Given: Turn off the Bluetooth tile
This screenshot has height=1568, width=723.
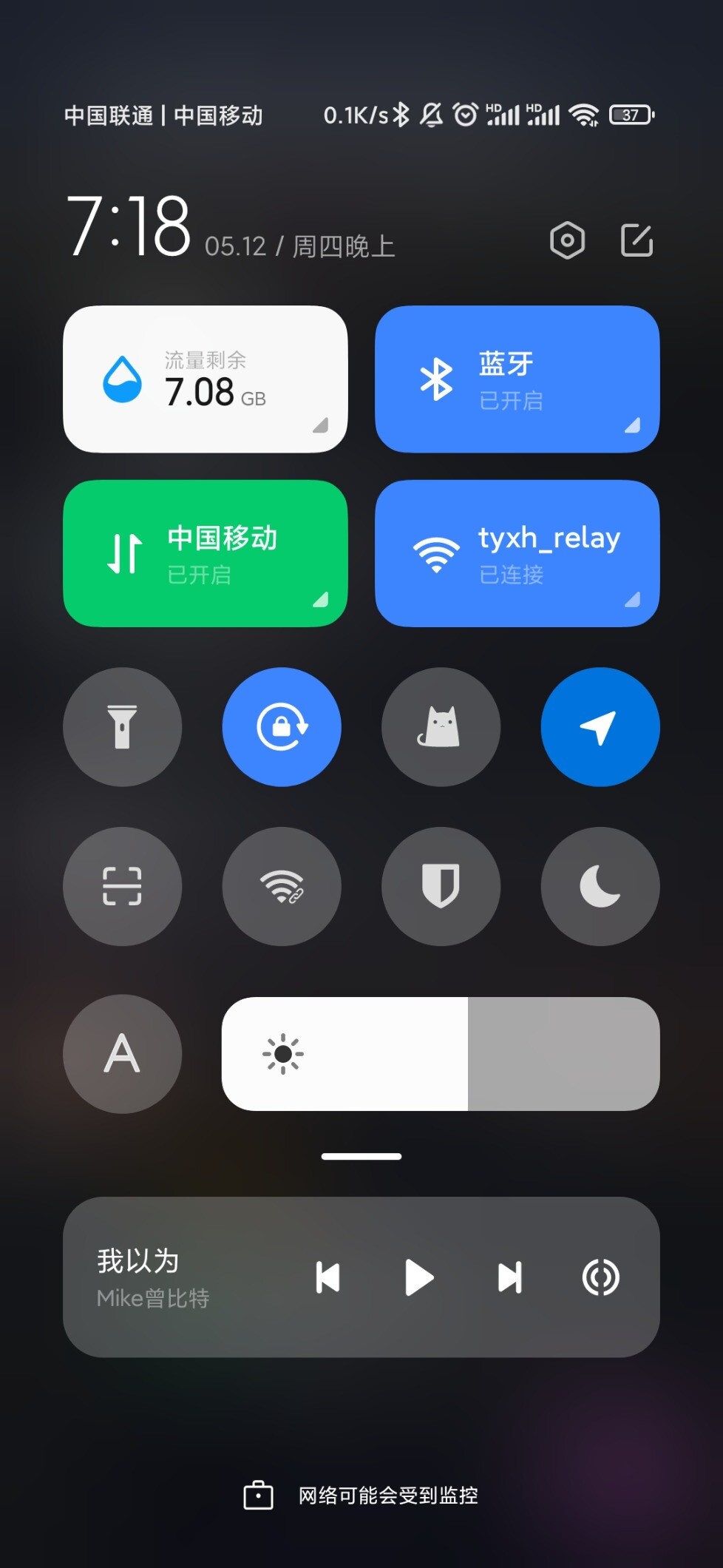Looking at the screenshot, I should tap(517, 379).
